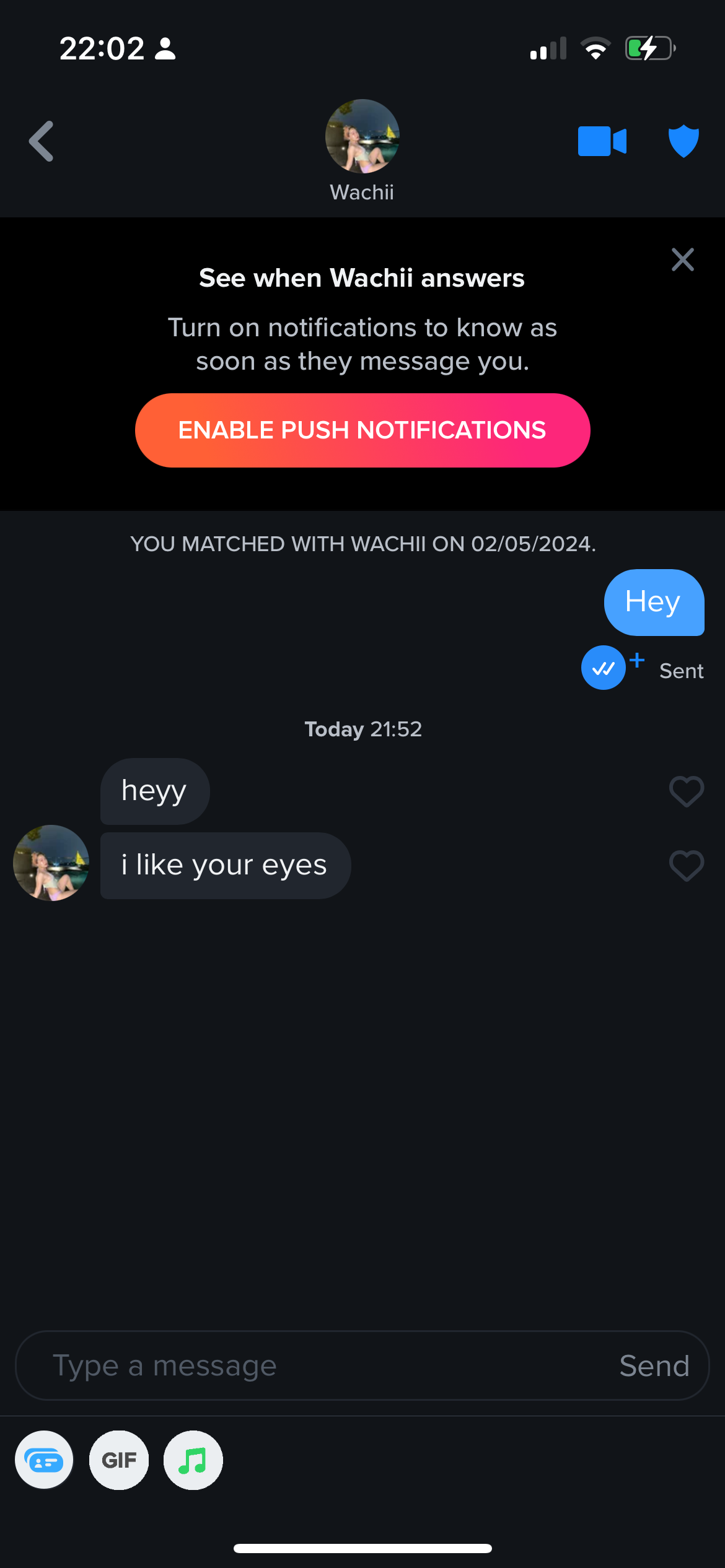Image resolution: width=725 pixels, height=1568 pixels.
Task: Open Wachii's profile from the header photo
Action: 362,136
